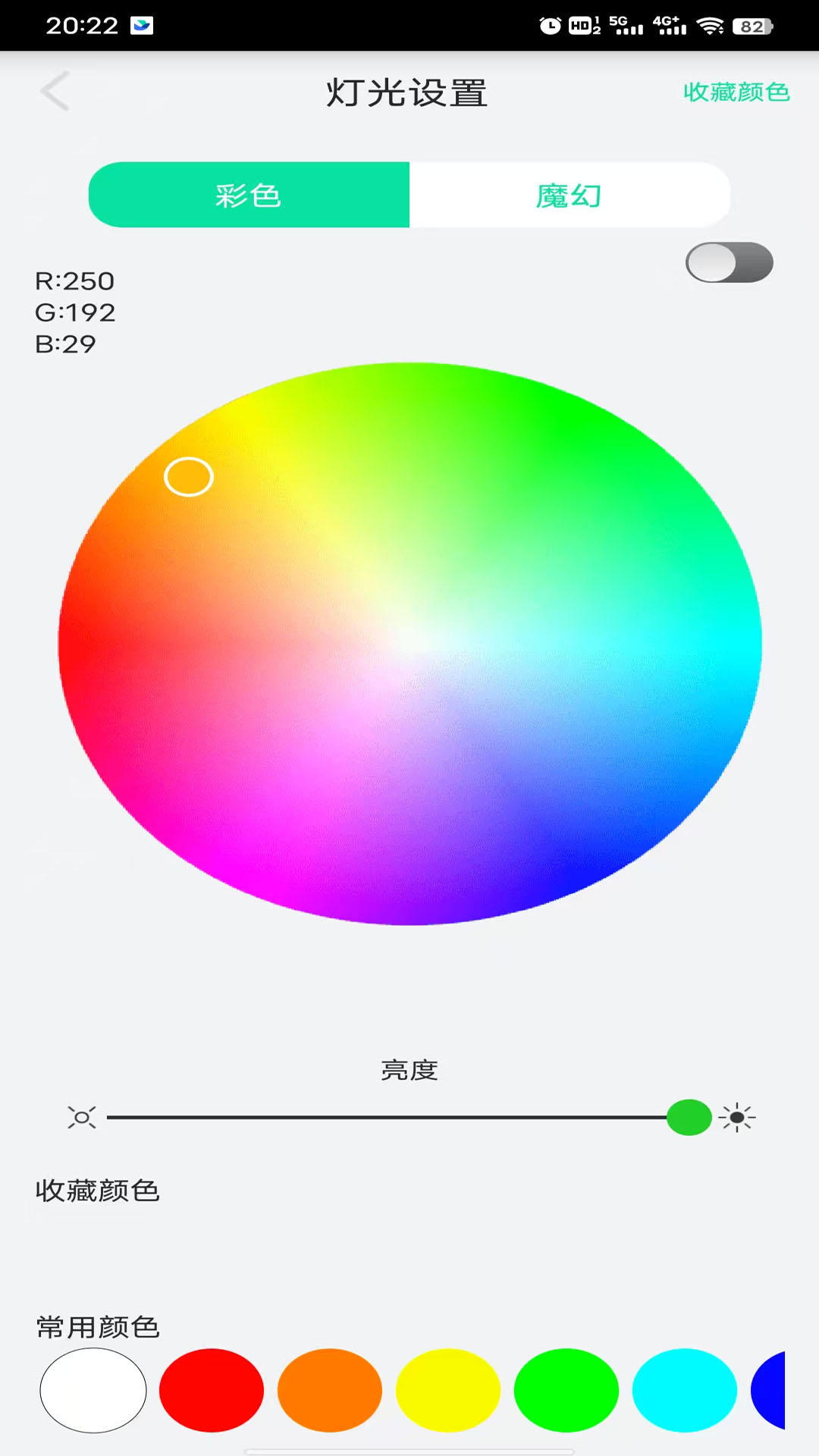This screenshot has width=819, height=1456.
Task: Toggle the power switch above the color wheel
Action: [x=728, y=262]
